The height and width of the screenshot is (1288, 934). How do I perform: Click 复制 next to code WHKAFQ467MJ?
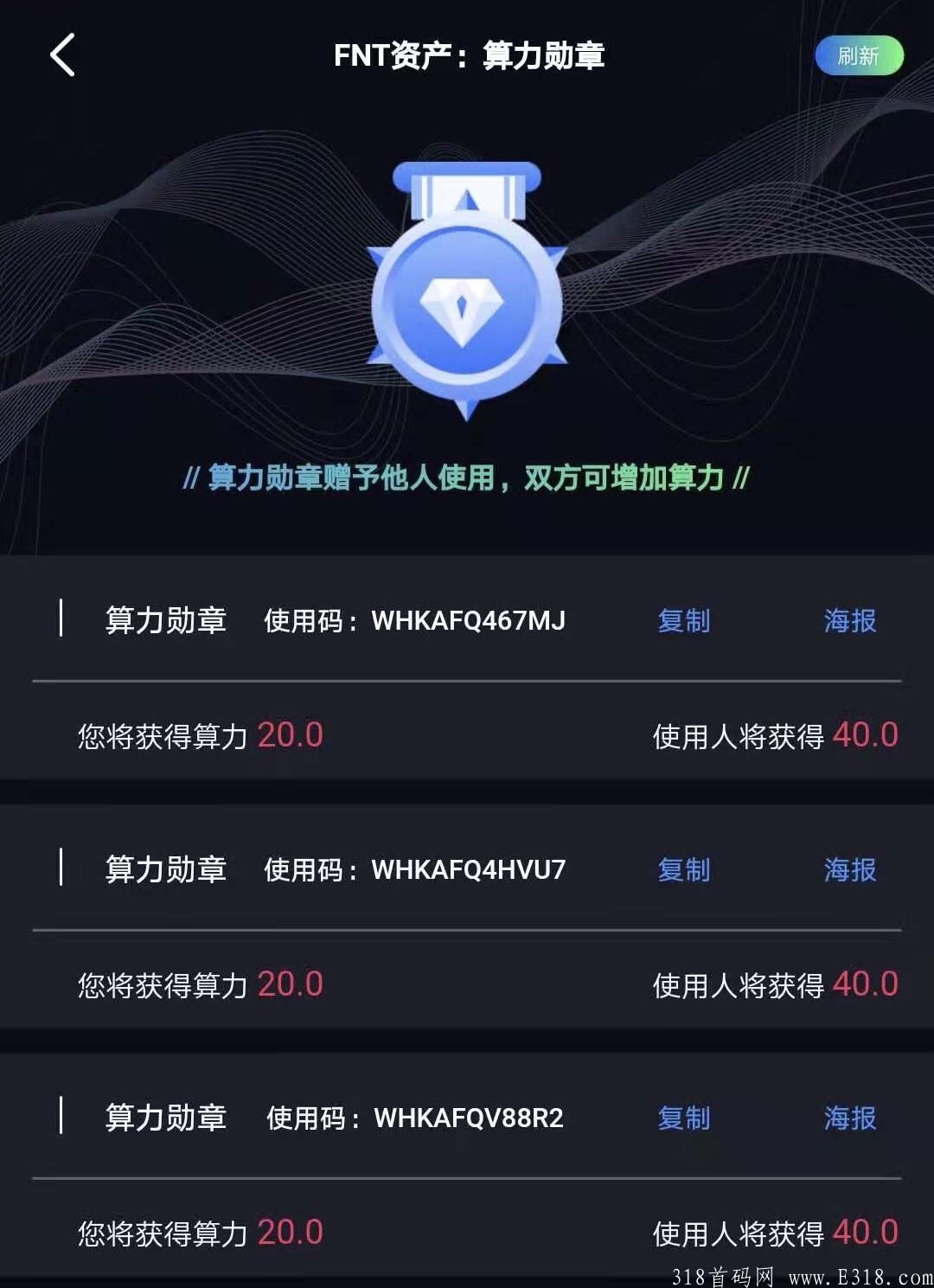coord(684,620)
